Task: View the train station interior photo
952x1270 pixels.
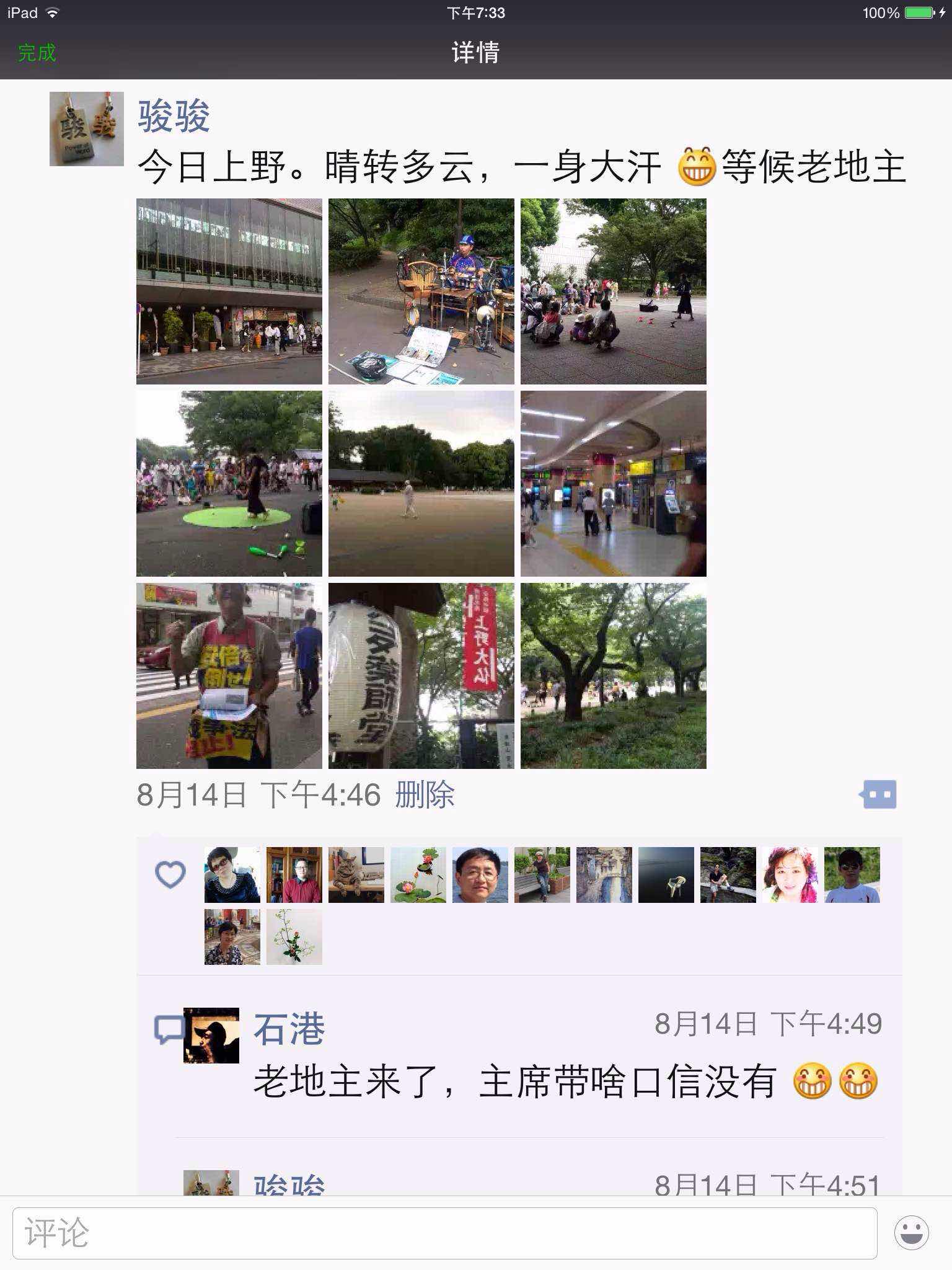Action: [614, 484]
